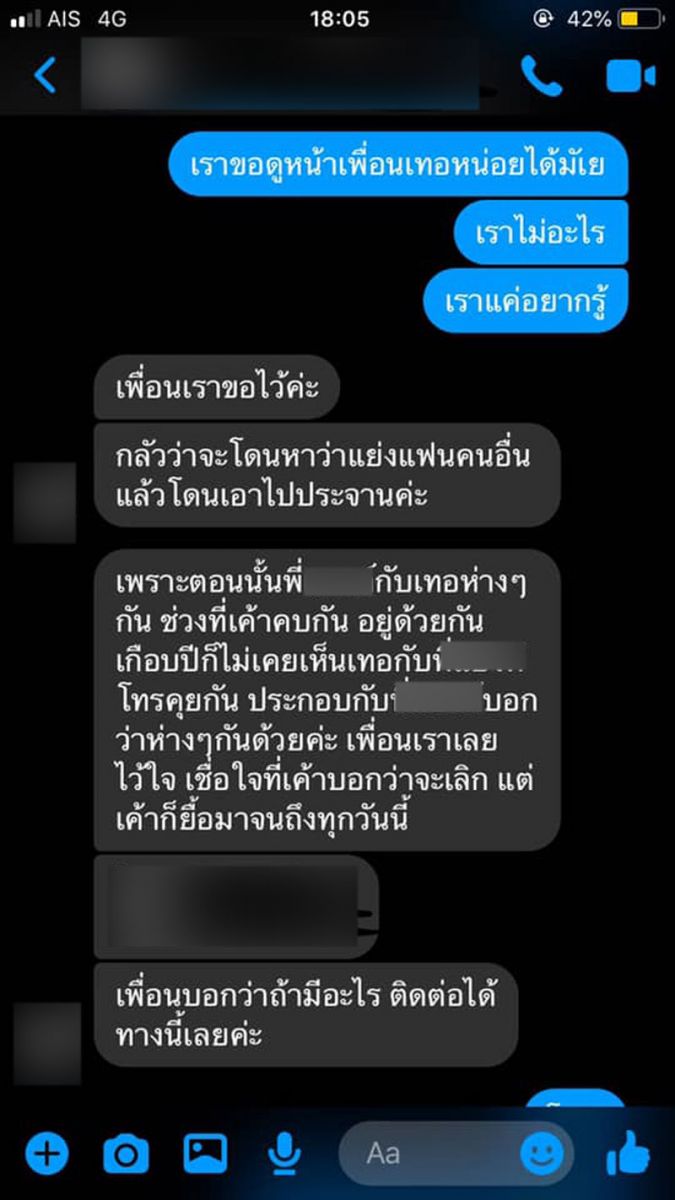Viewport: 675px width, 1200px height.
Task: Start a voice call
Action: point(541,76)
